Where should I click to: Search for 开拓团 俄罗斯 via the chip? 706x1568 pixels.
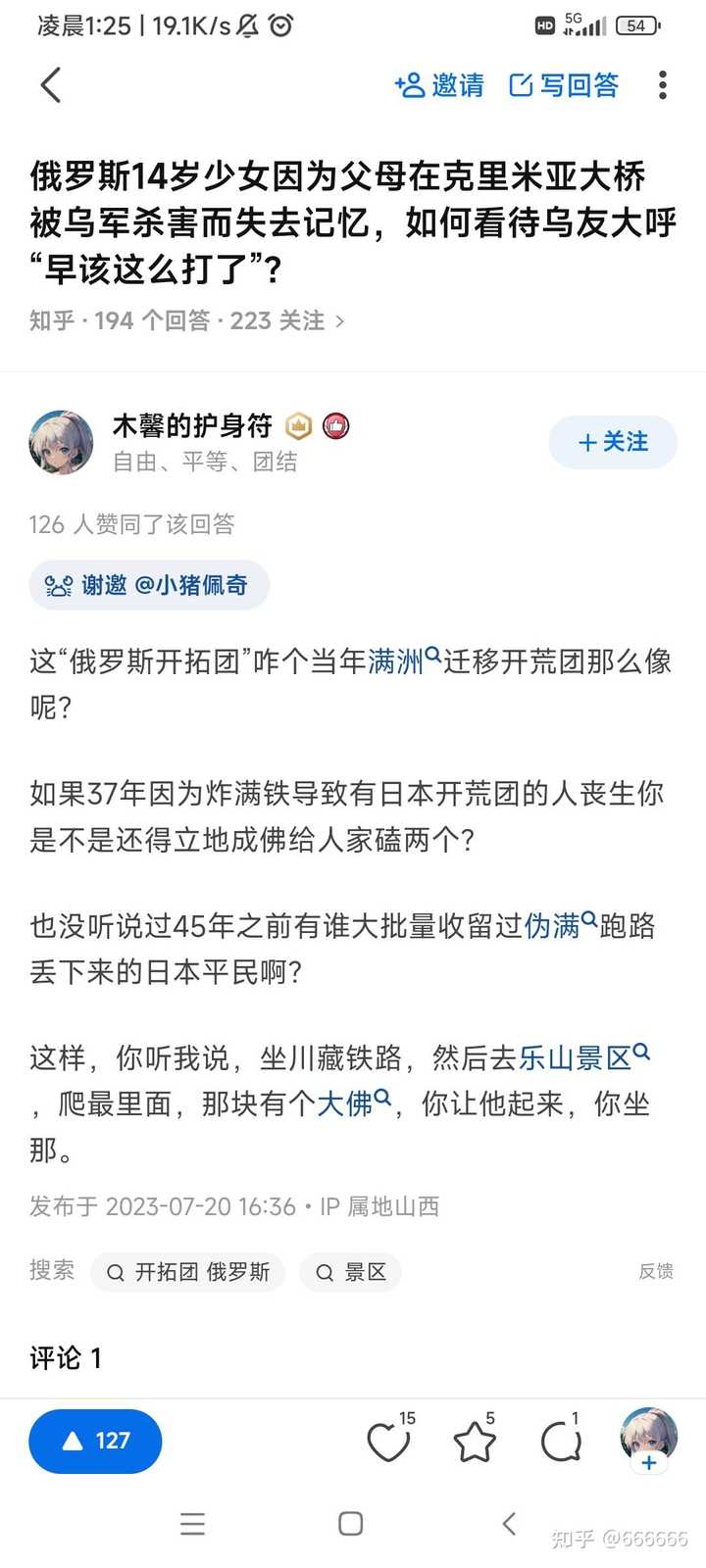[187, 1272]
